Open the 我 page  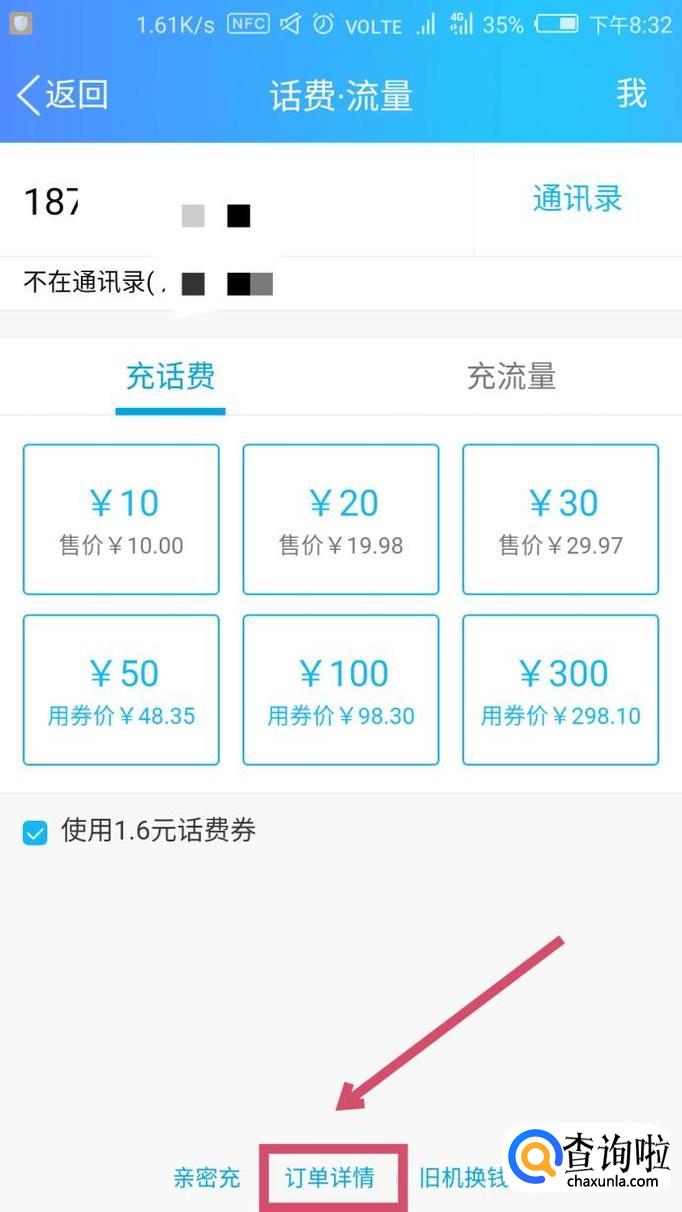631,94
